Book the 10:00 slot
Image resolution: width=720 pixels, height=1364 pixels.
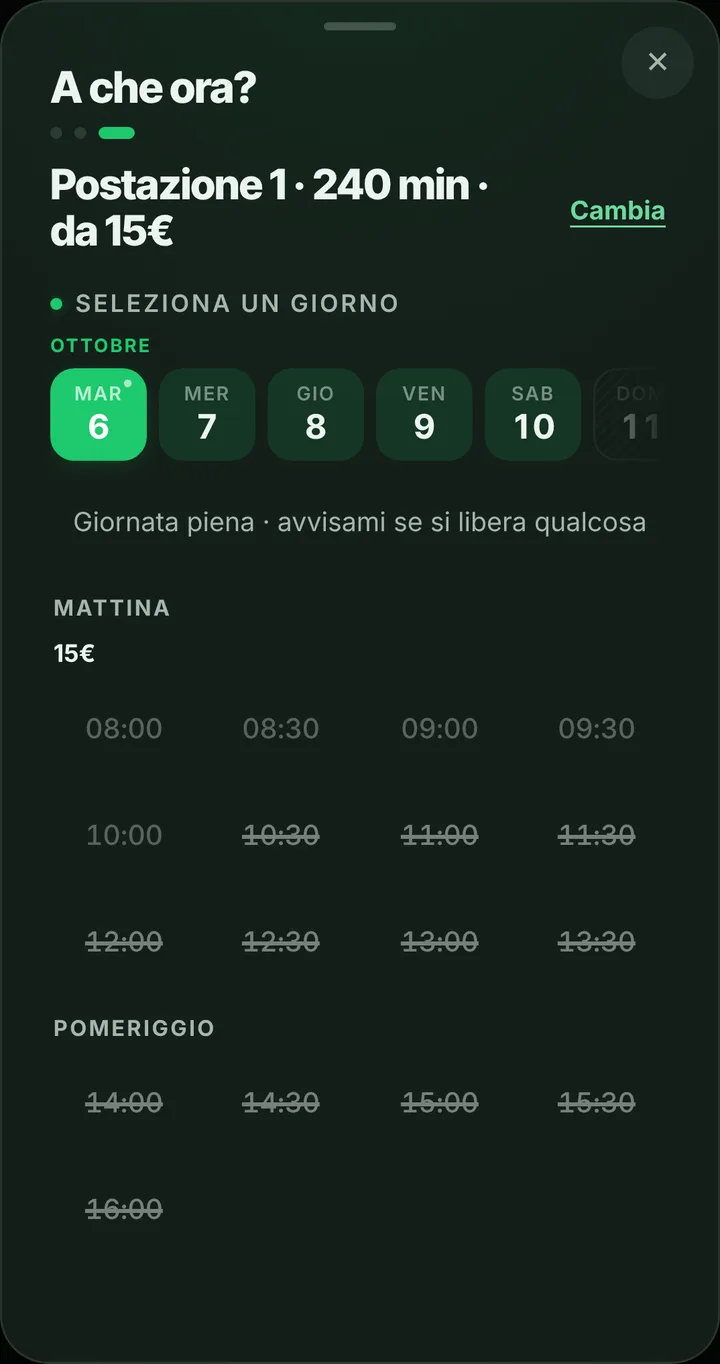tap(124, 835)
